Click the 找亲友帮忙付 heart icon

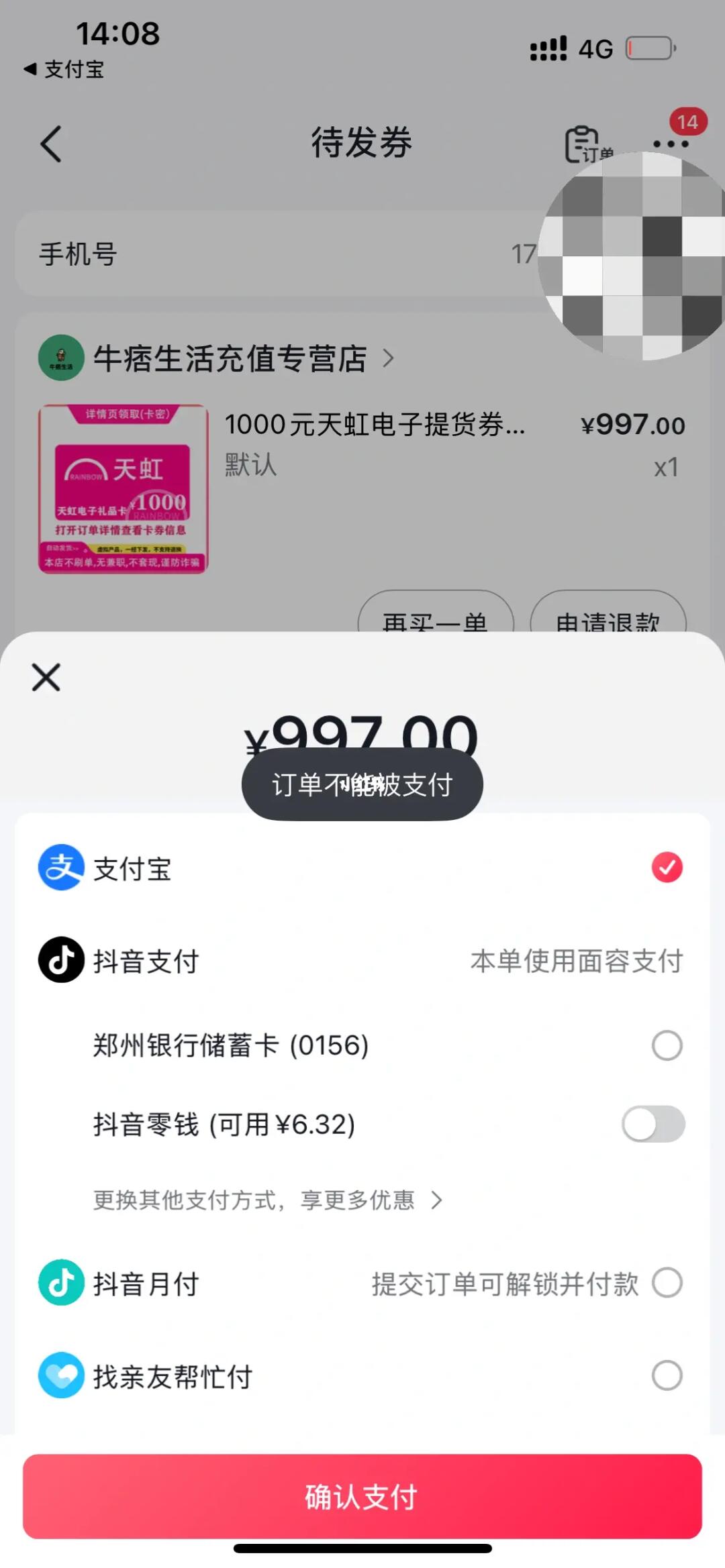coord(60,1375)
